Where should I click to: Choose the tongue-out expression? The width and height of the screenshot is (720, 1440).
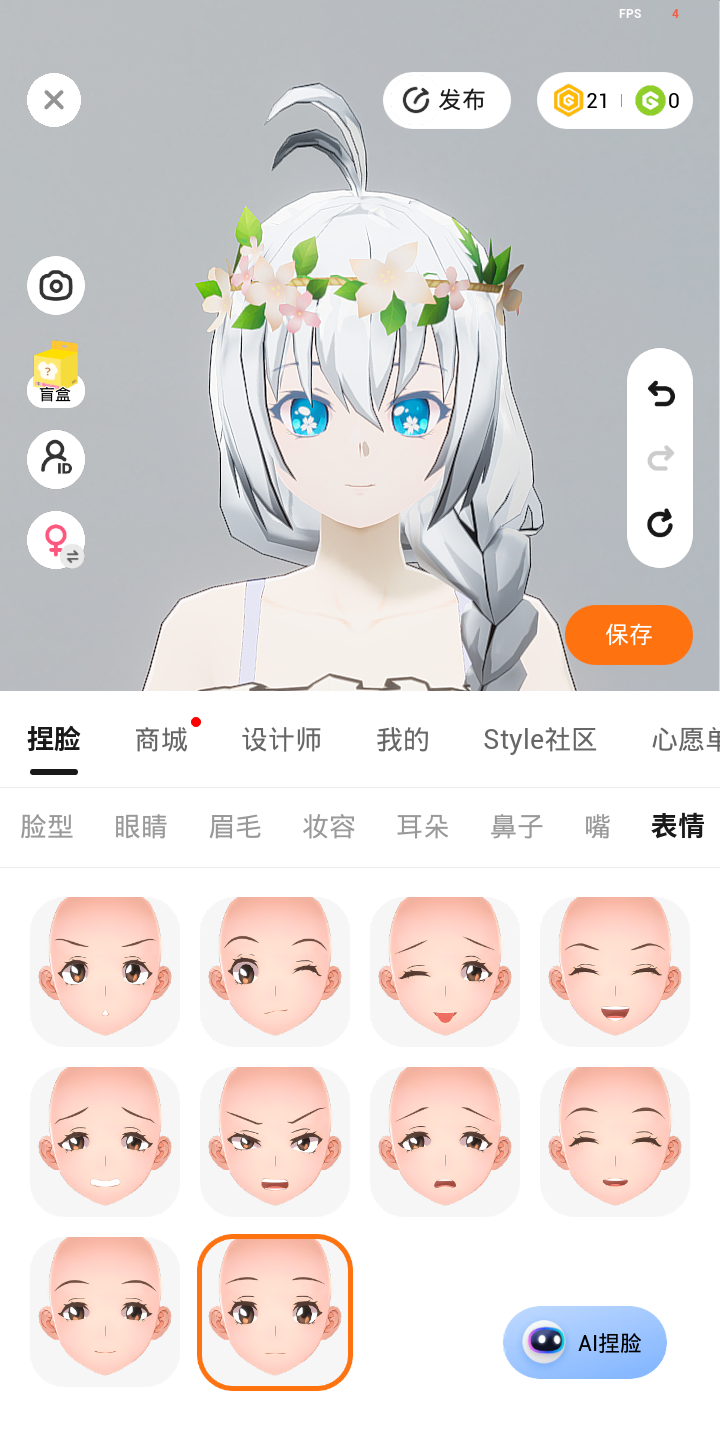pos(445,972)
